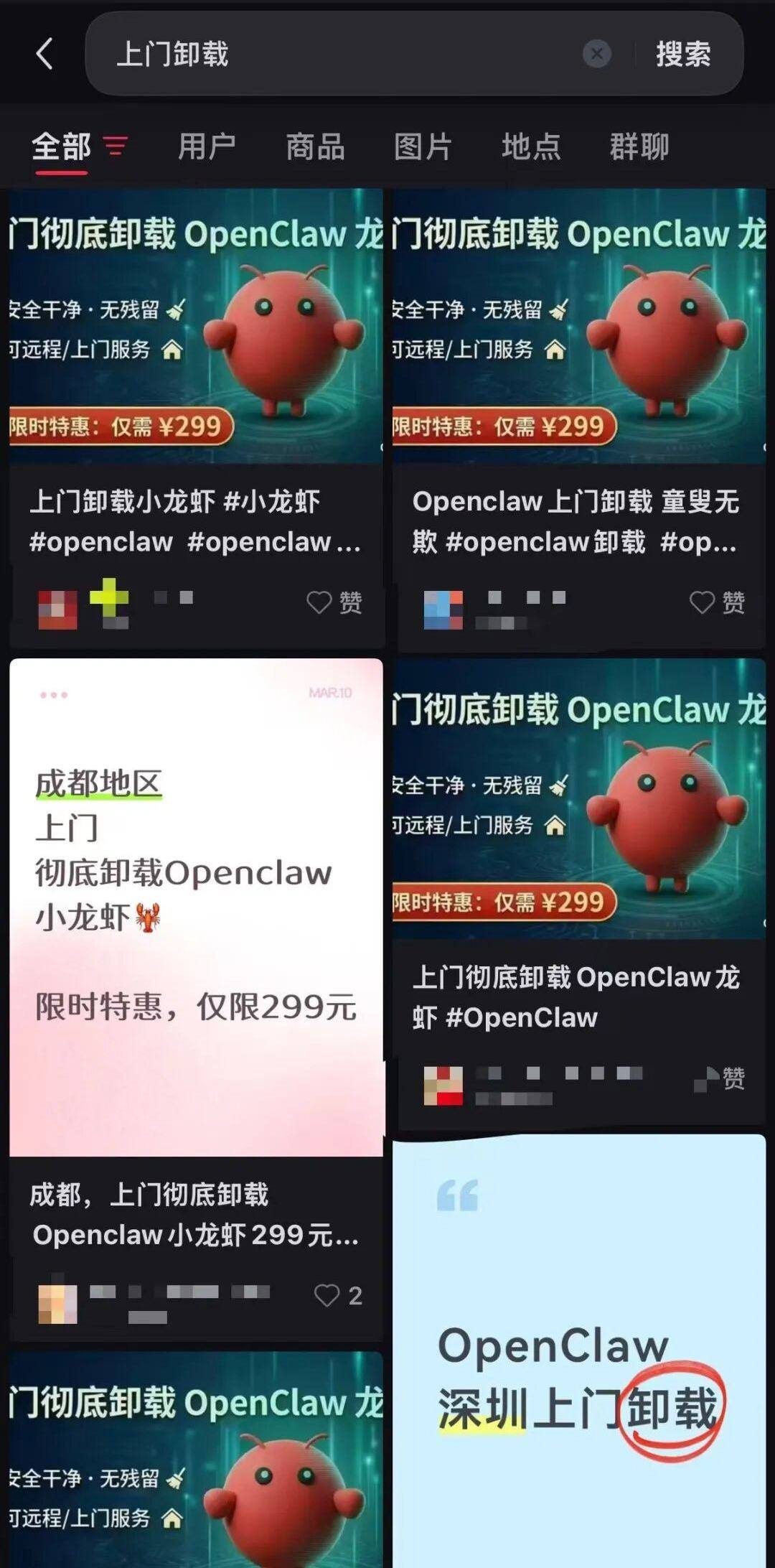This screenshot has height=1568, width=775.
Task: Tap the 搜索 button to search again
Action: pyautogui.click(x=682, y=55)
